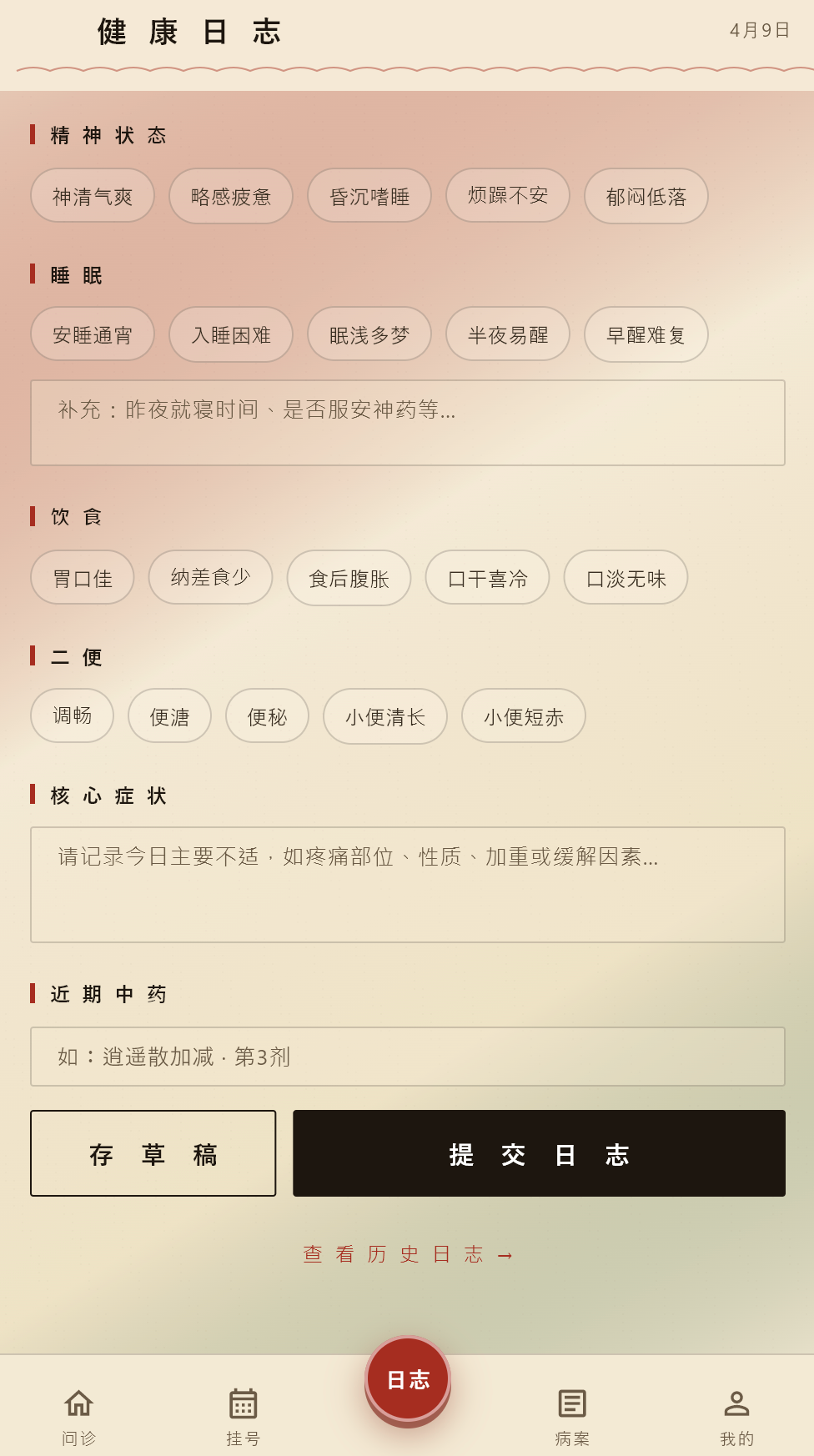Select 口干喜冷 under 饮食

click(x=487, y=577)
